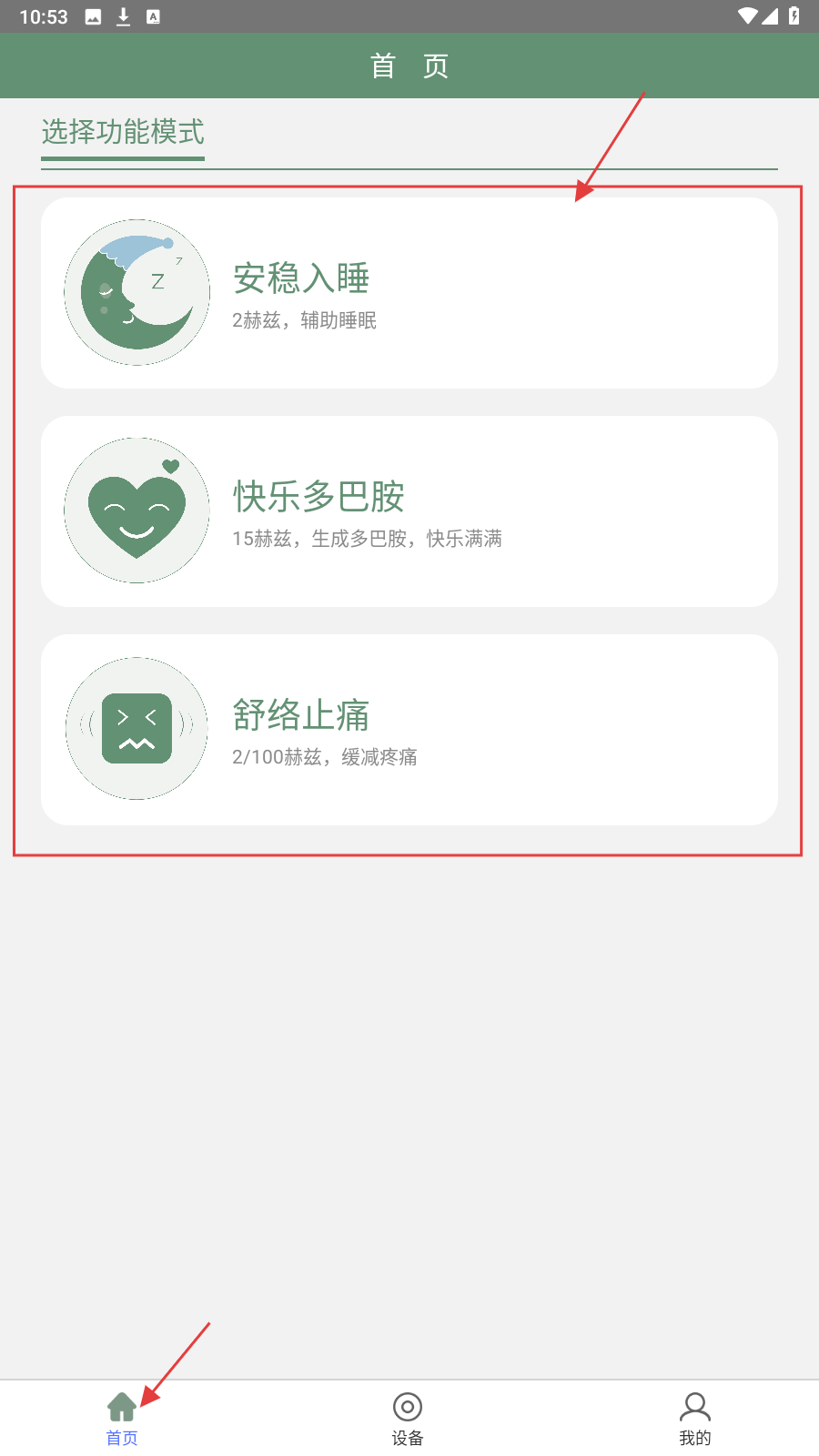This screenshot has width=819, height=1456.
Task: Select the 快乐多巴胺 mode card
Action: coord(409,511)
